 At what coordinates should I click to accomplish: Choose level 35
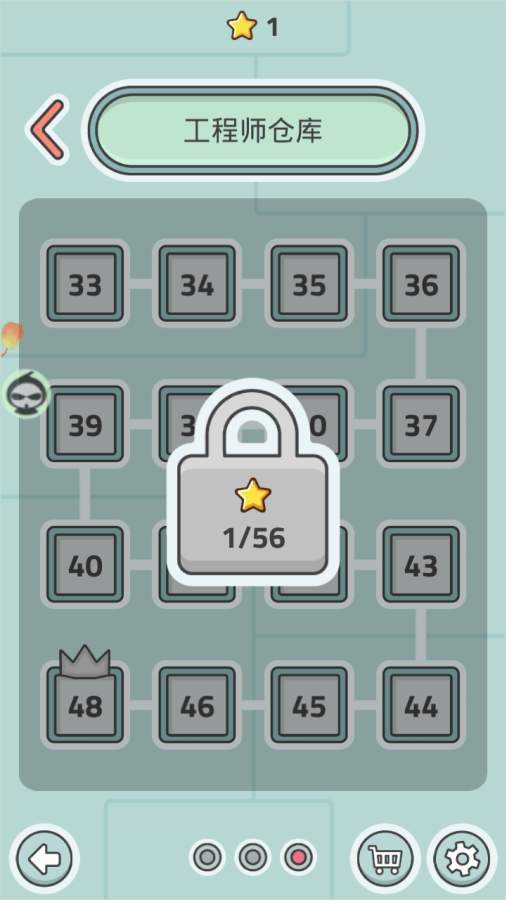click(309, 284)
